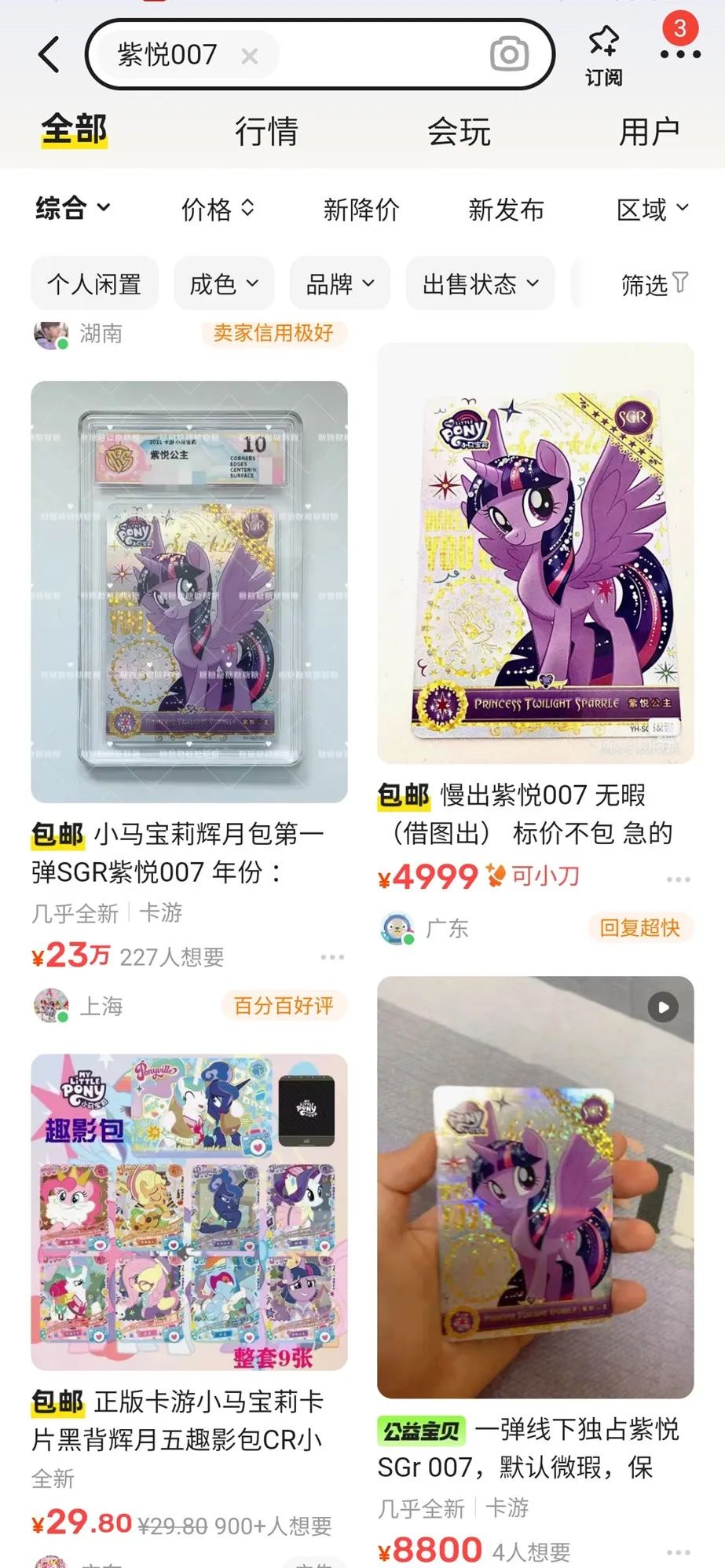
Task: Expand the 成色 condition dropdown
Action: 223,284
